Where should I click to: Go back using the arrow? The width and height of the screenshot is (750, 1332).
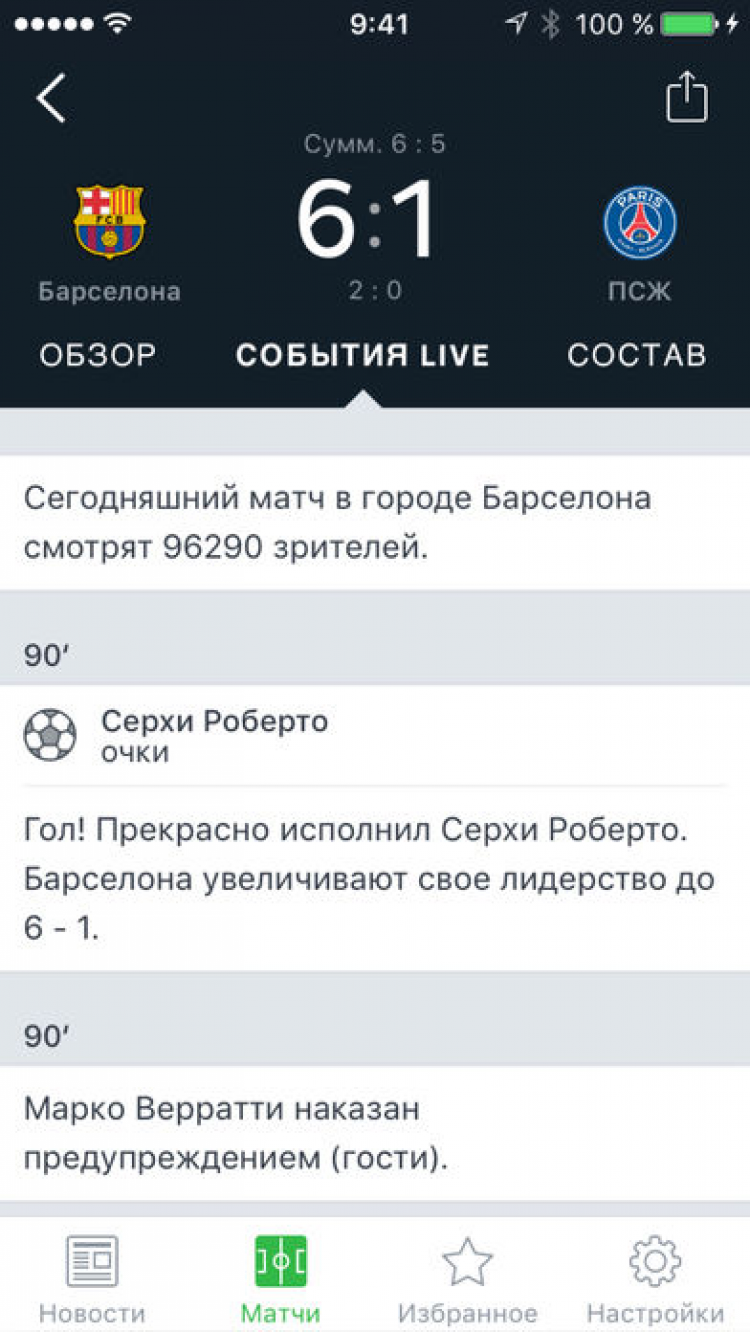51,99
